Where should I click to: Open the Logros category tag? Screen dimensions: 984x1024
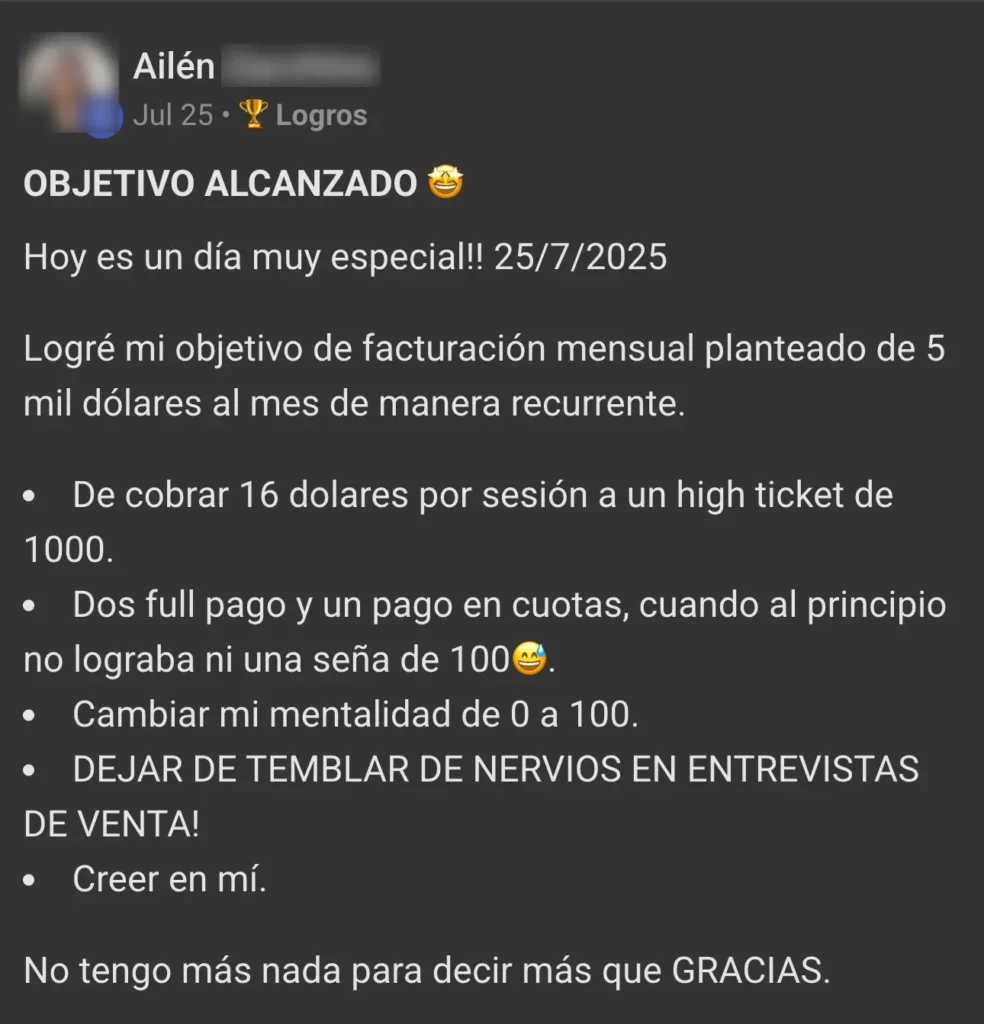point(305,116)
